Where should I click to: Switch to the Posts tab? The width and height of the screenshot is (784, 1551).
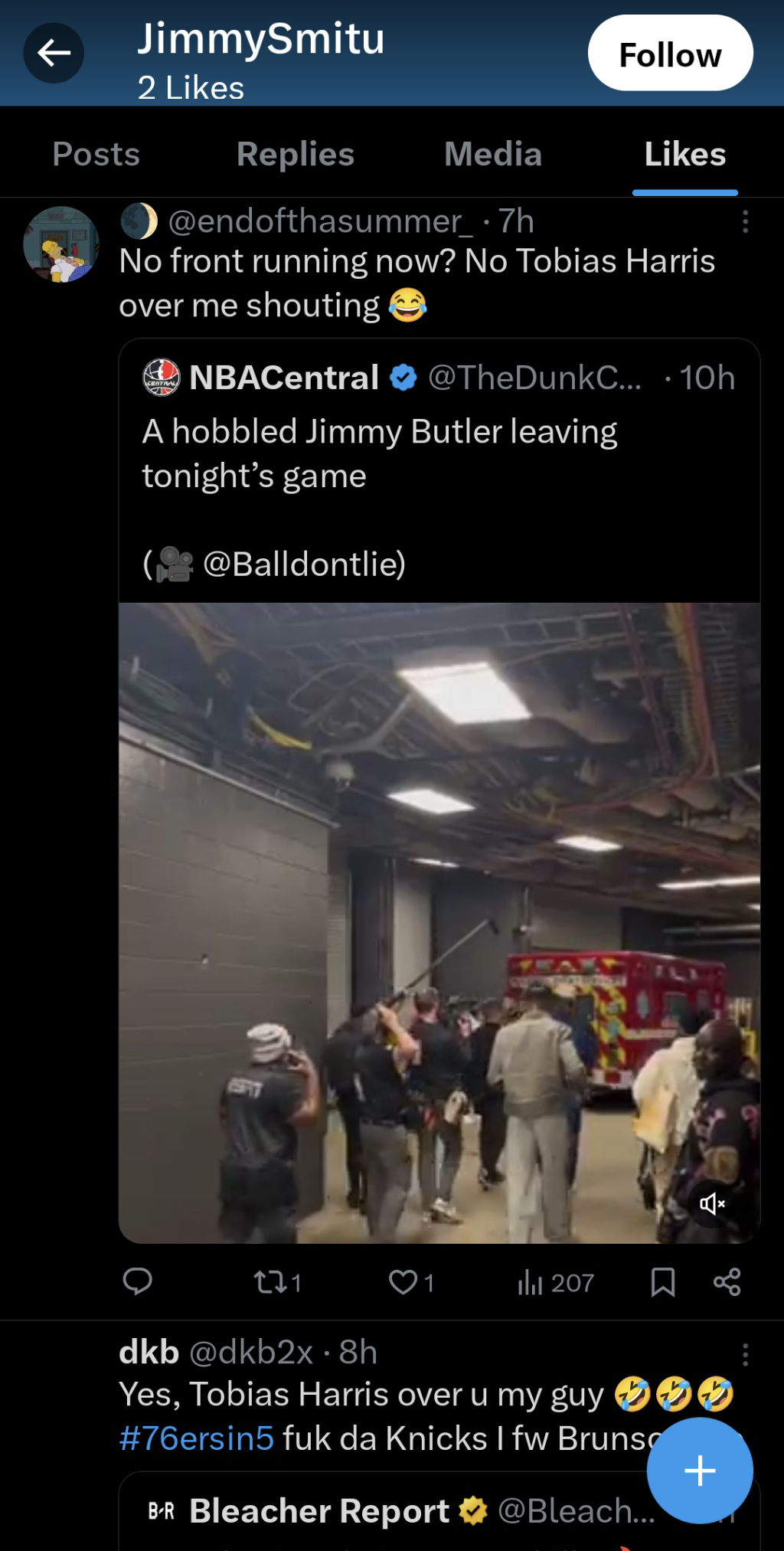(x=96, y=155)
